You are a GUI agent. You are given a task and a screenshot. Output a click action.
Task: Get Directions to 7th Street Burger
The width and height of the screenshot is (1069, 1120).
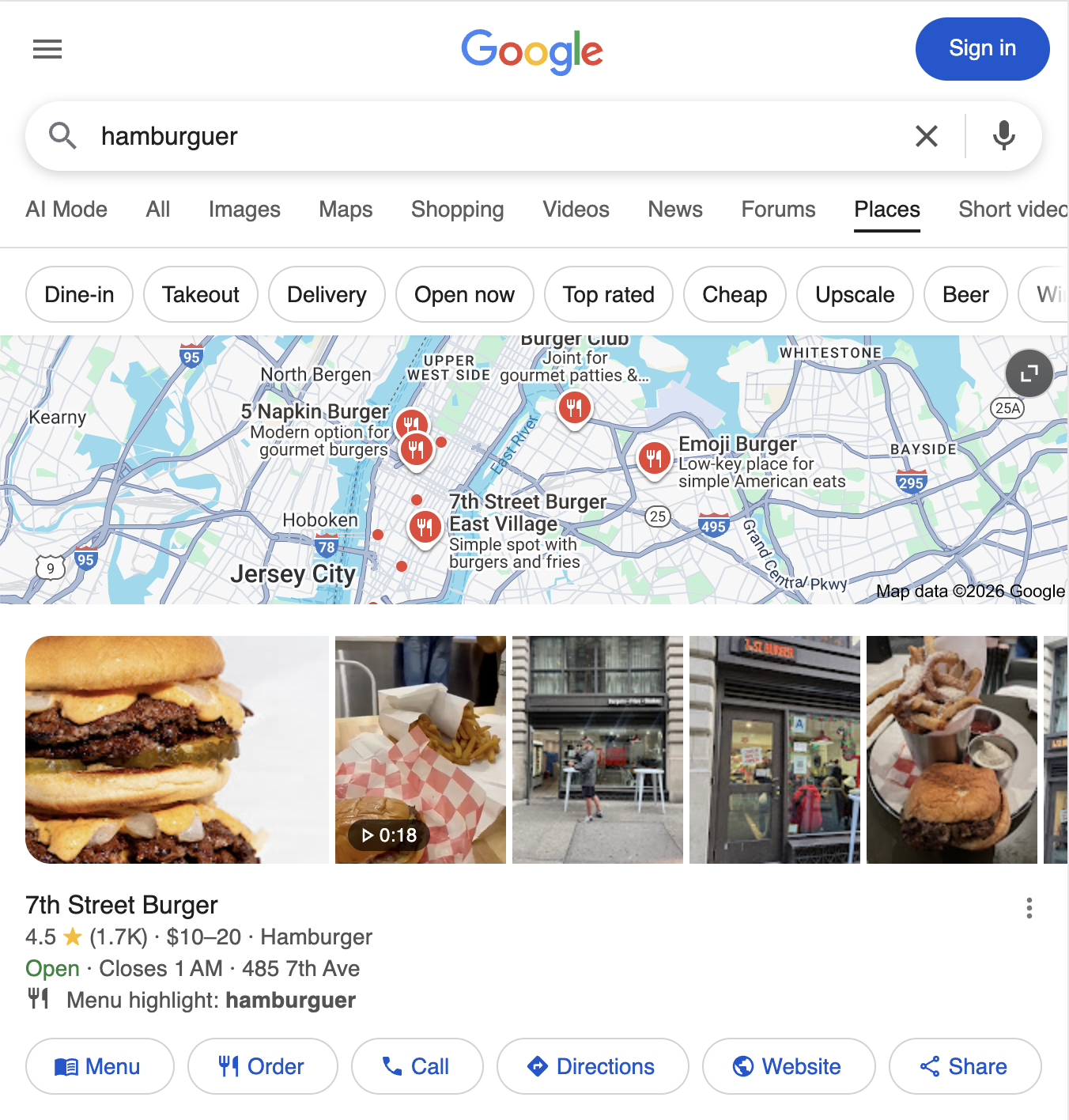tap(592, 1066)
